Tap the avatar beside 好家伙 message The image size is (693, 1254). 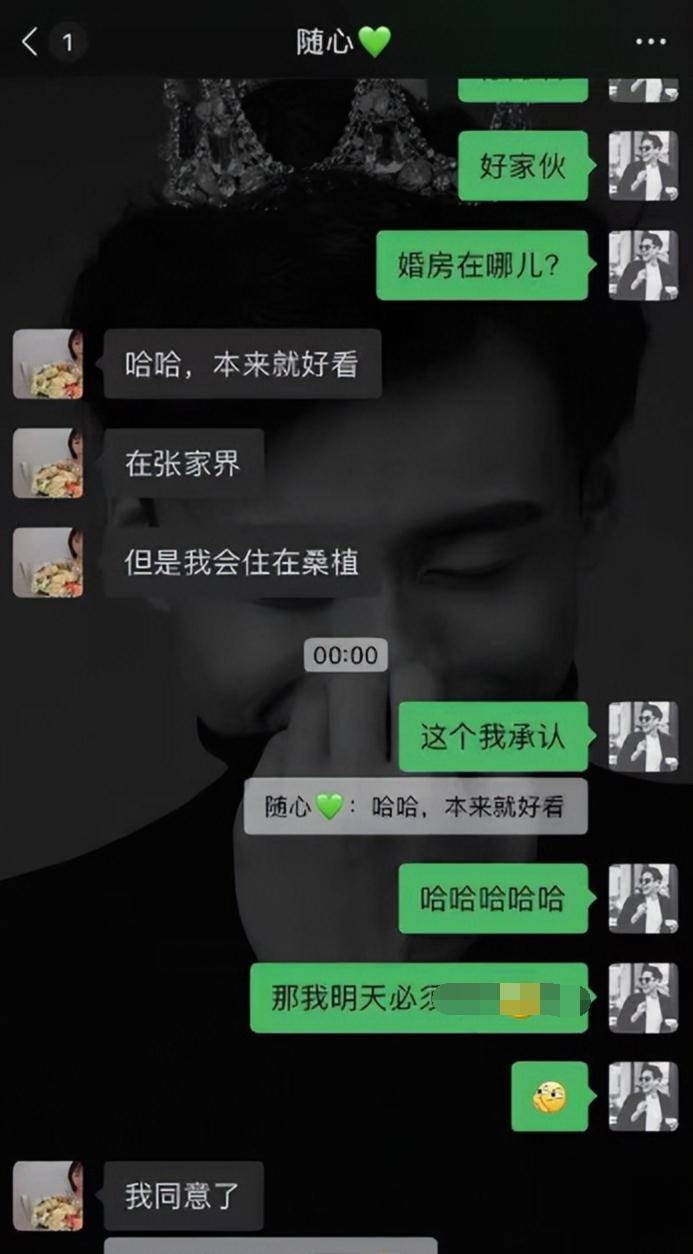pos(643,166)
